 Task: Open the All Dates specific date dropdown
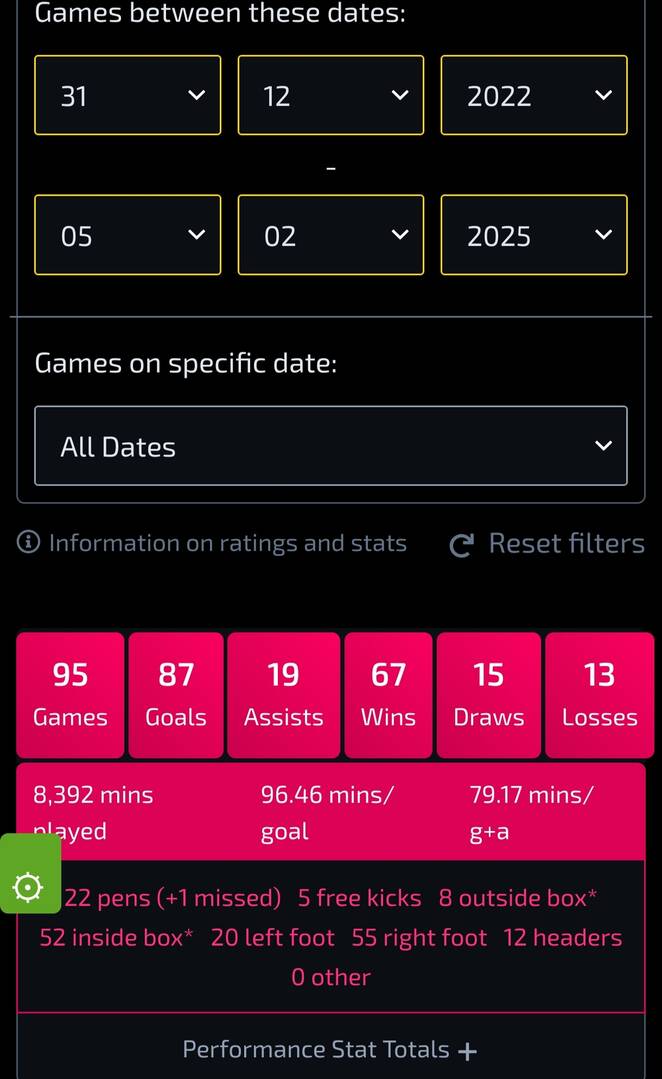[330, 446]
